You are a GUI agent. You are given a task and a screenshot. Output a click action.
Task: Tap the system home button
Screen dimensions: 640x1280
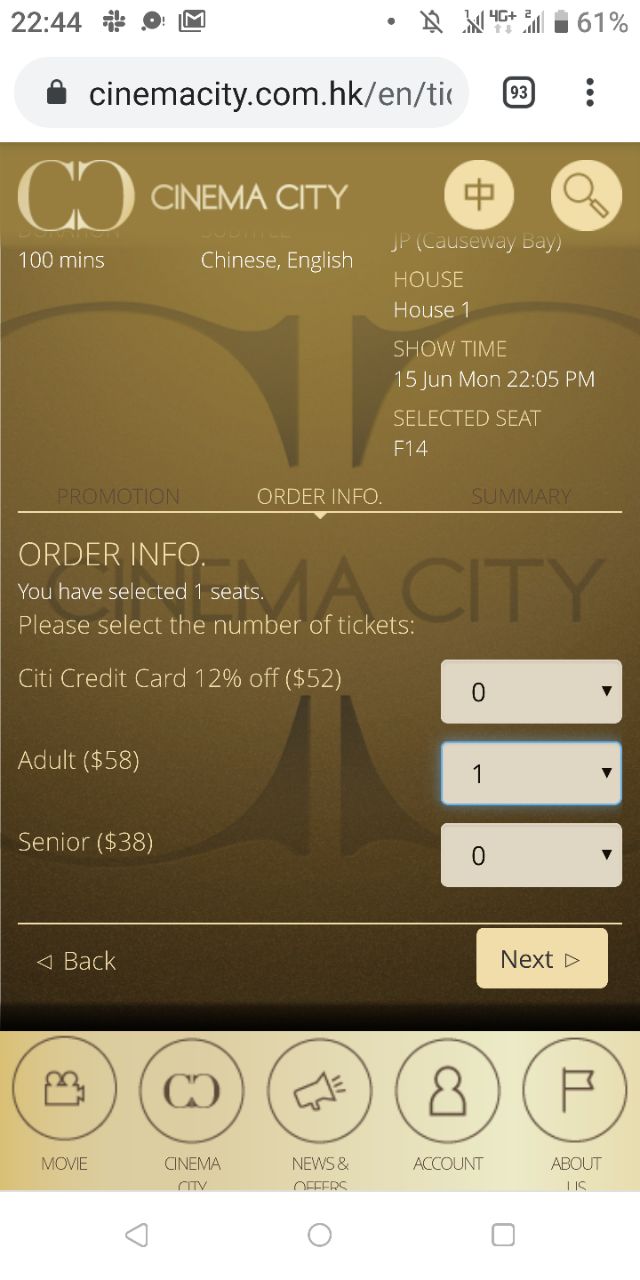(x=320, y=1235)
